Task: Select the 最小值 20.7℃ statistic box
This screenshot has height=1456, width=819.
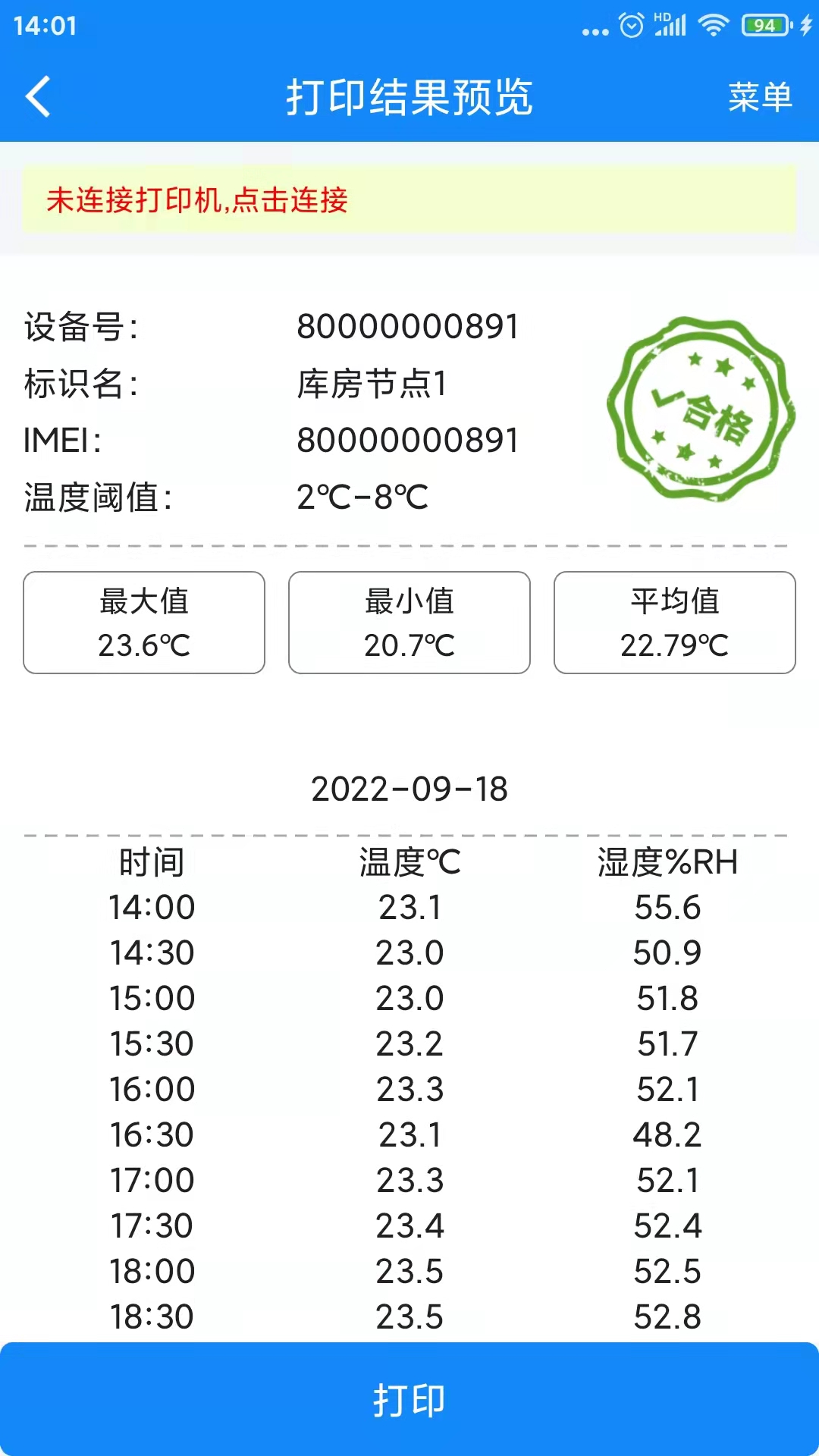Action: click(409, 622)
